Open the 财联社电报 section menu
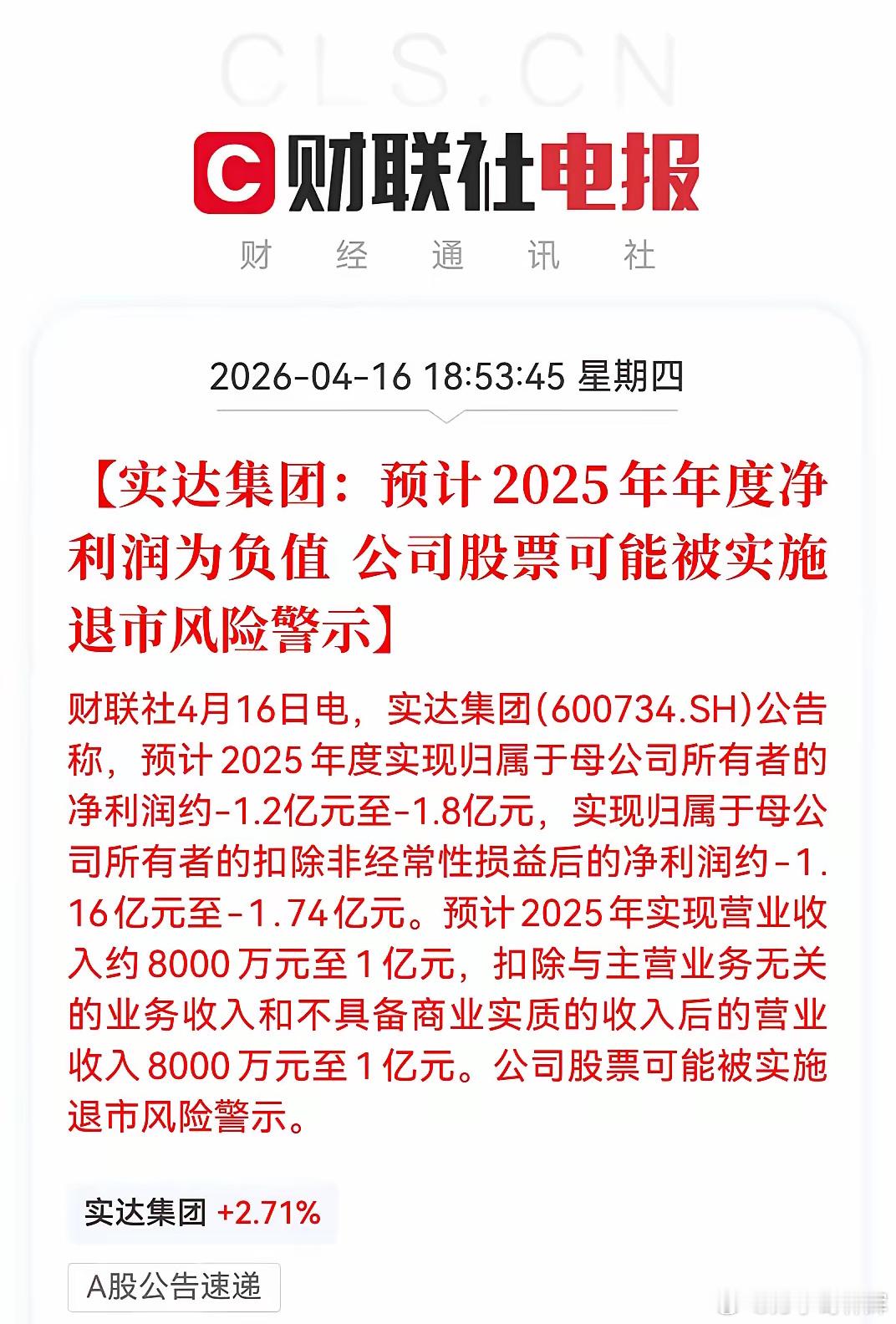Viewport: 896px width, 1324px height. tap(445, 171)
